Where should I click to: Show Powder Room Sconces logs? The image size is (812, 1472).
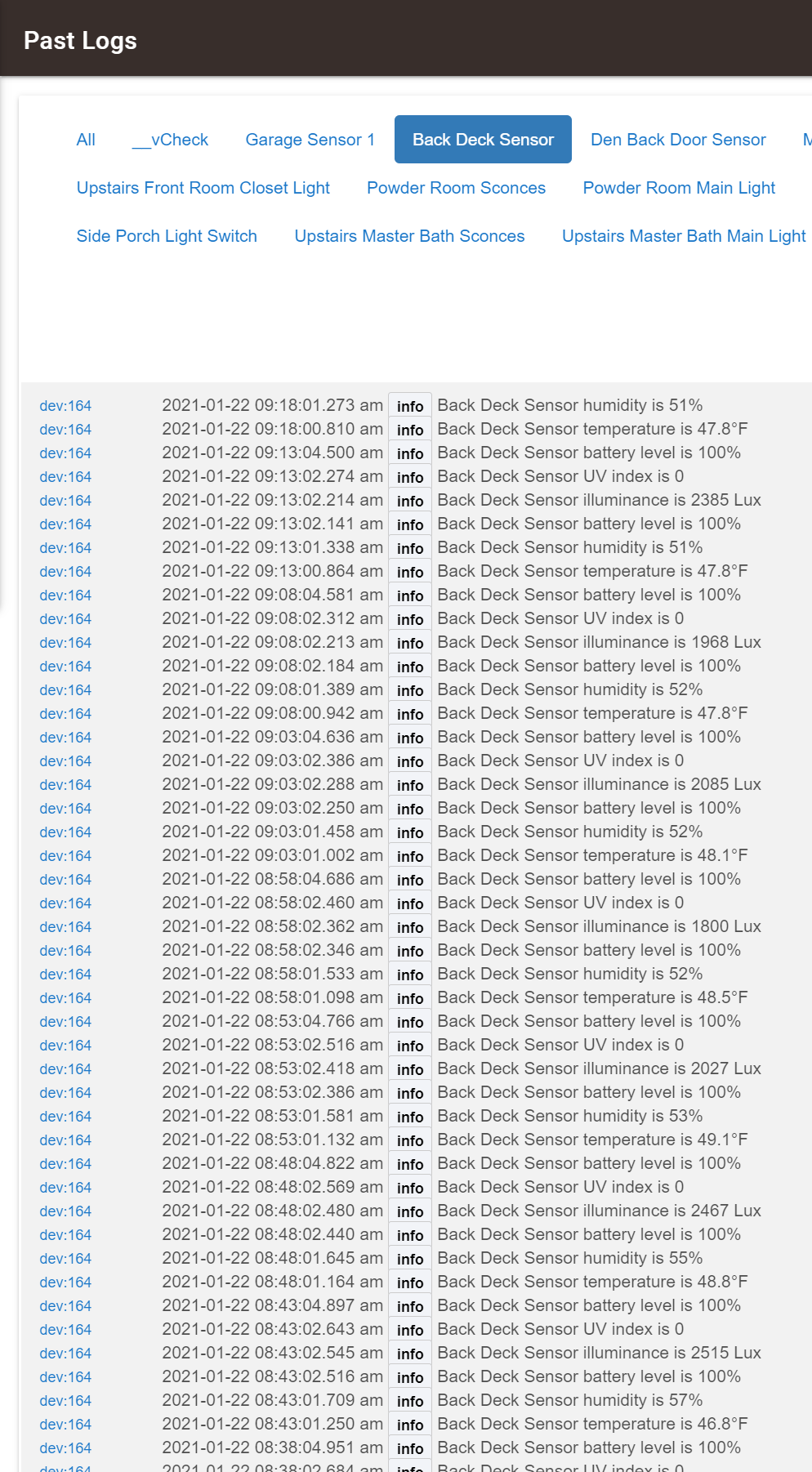click(x=456, y=188)
